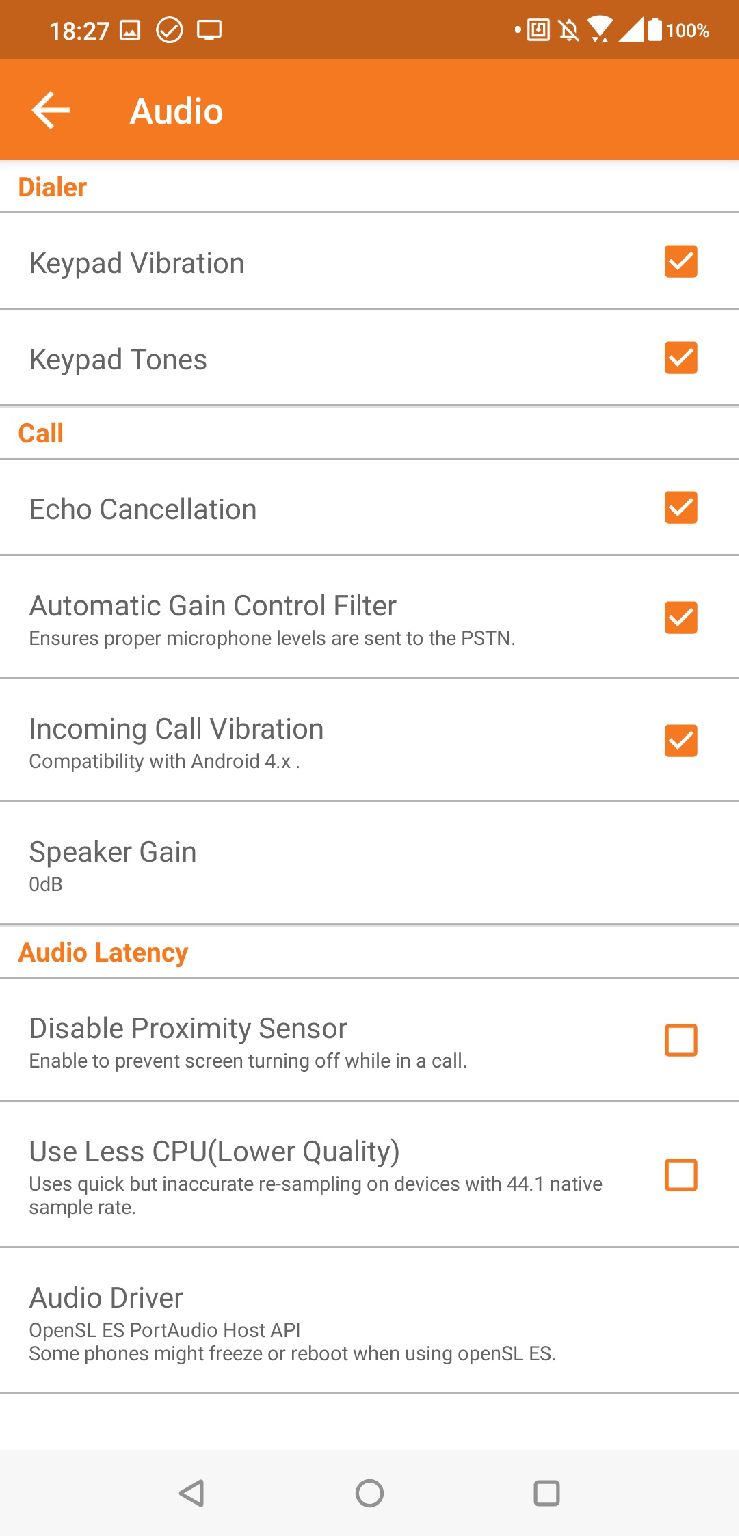The height and width of the screenshot is (1536, 739).
Task: Uncheck Incoming Call Vibration
Action: pyautogui.click(x=681, y=741)
